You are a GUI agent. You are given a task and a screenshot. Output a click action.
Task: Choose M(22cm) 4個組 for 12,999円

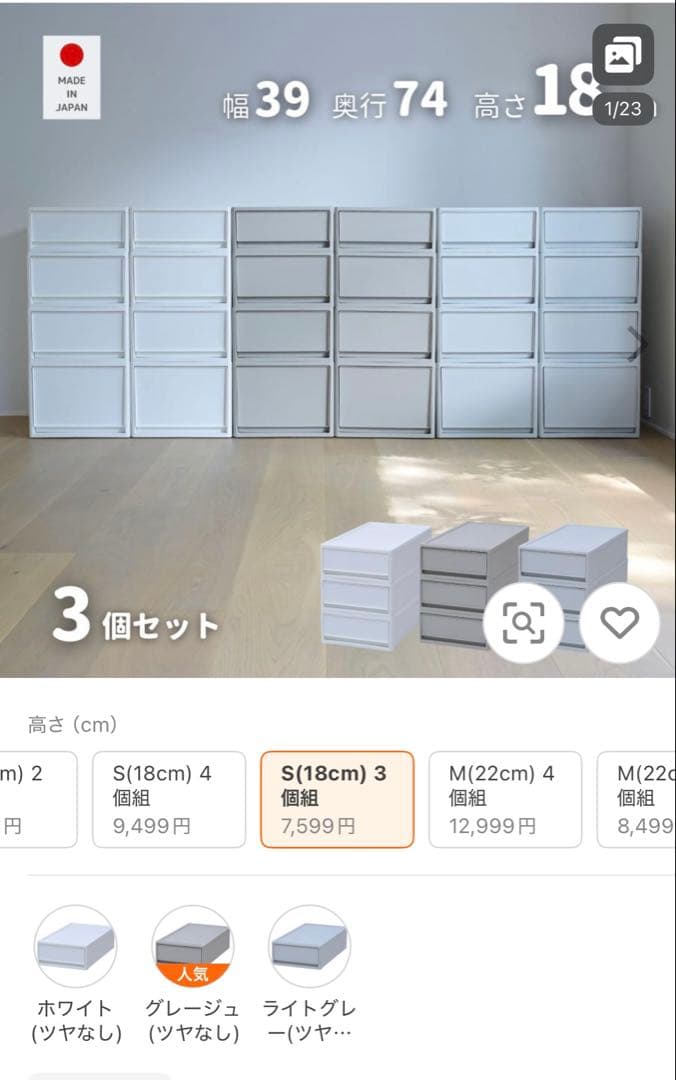505,799
